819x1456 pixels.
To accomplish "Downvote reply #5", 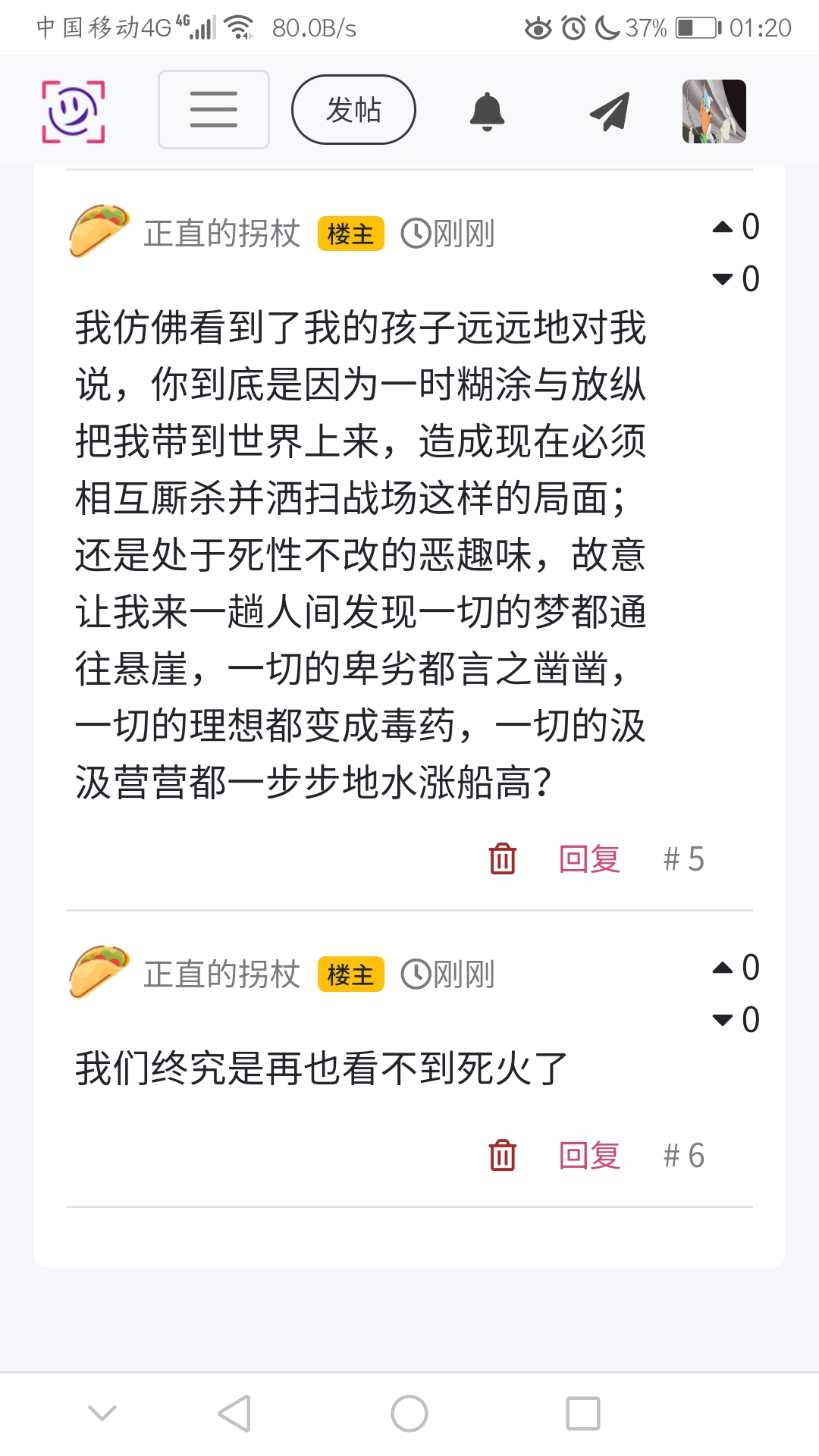I will point(723,279).
